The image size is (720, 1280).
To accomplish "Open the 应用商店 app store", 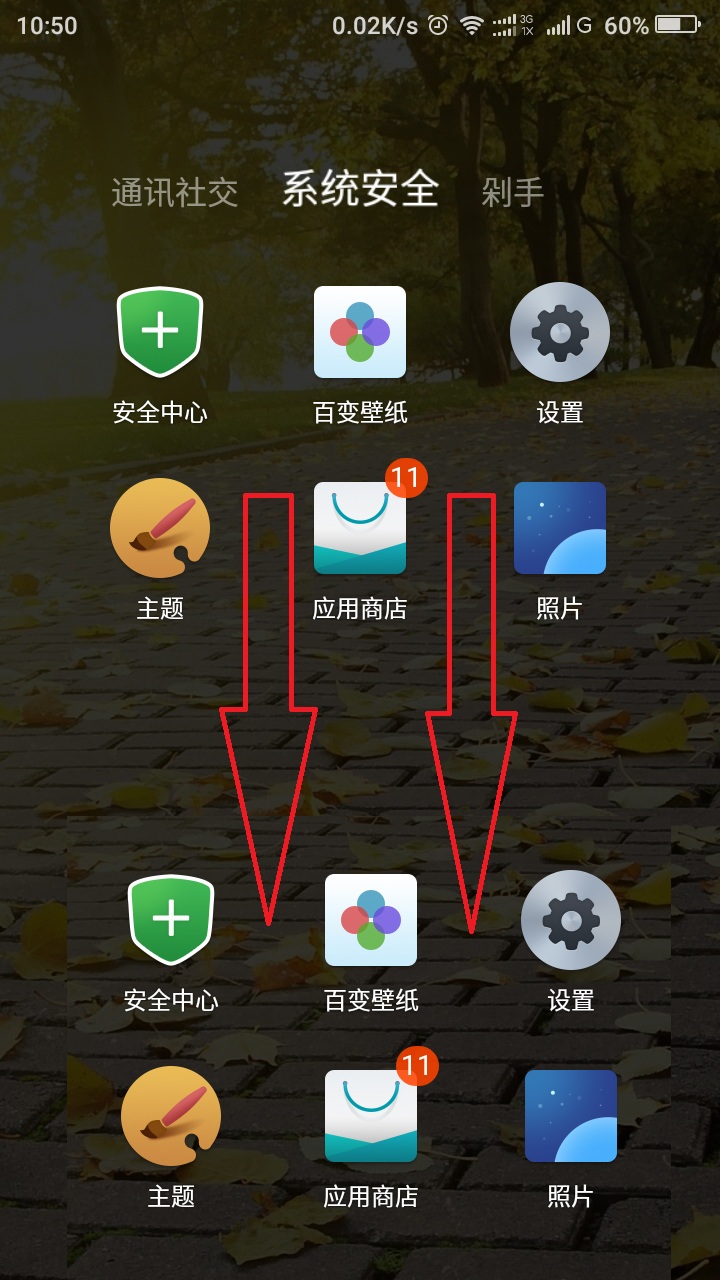I will coord(360,527).
